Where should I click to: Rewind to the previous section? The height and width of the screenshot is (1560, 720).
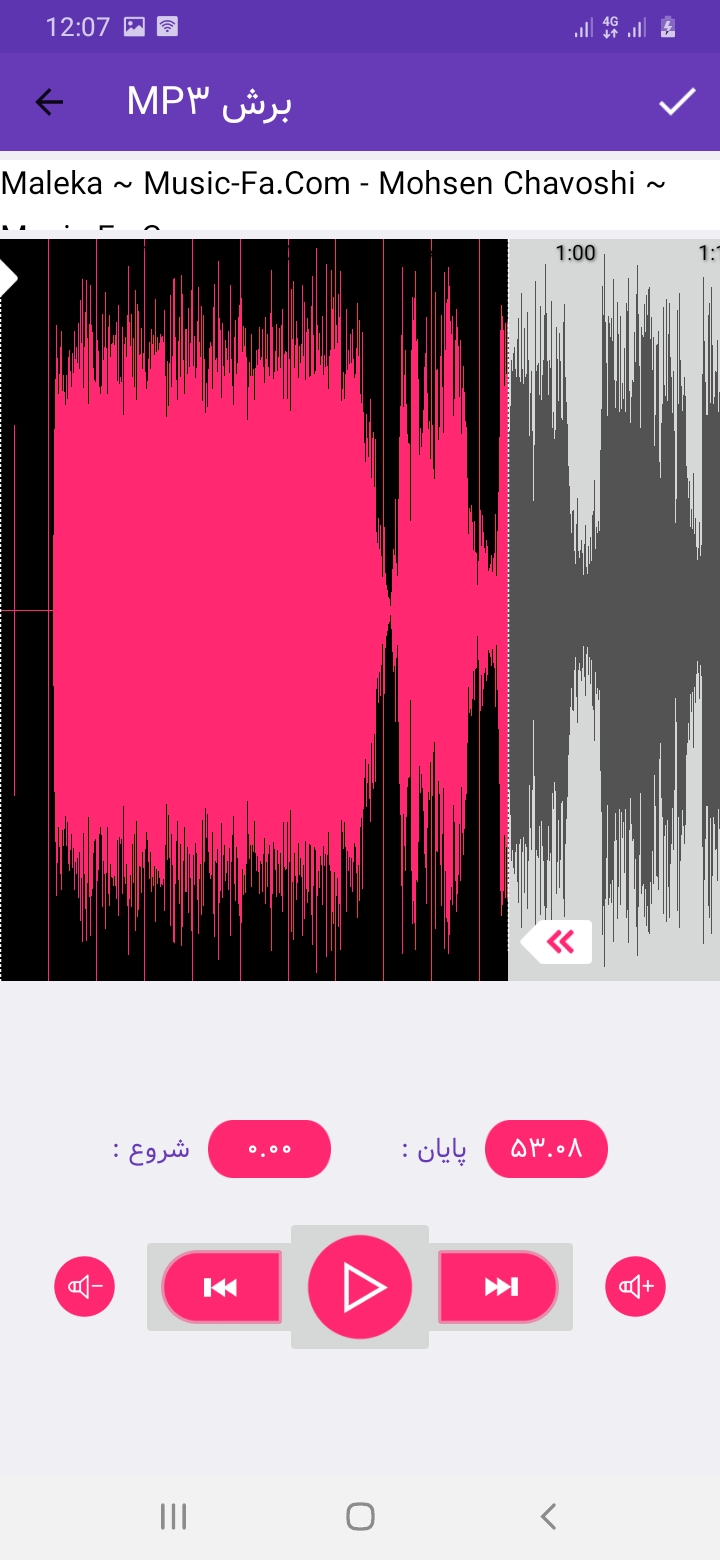(221, 1287)
